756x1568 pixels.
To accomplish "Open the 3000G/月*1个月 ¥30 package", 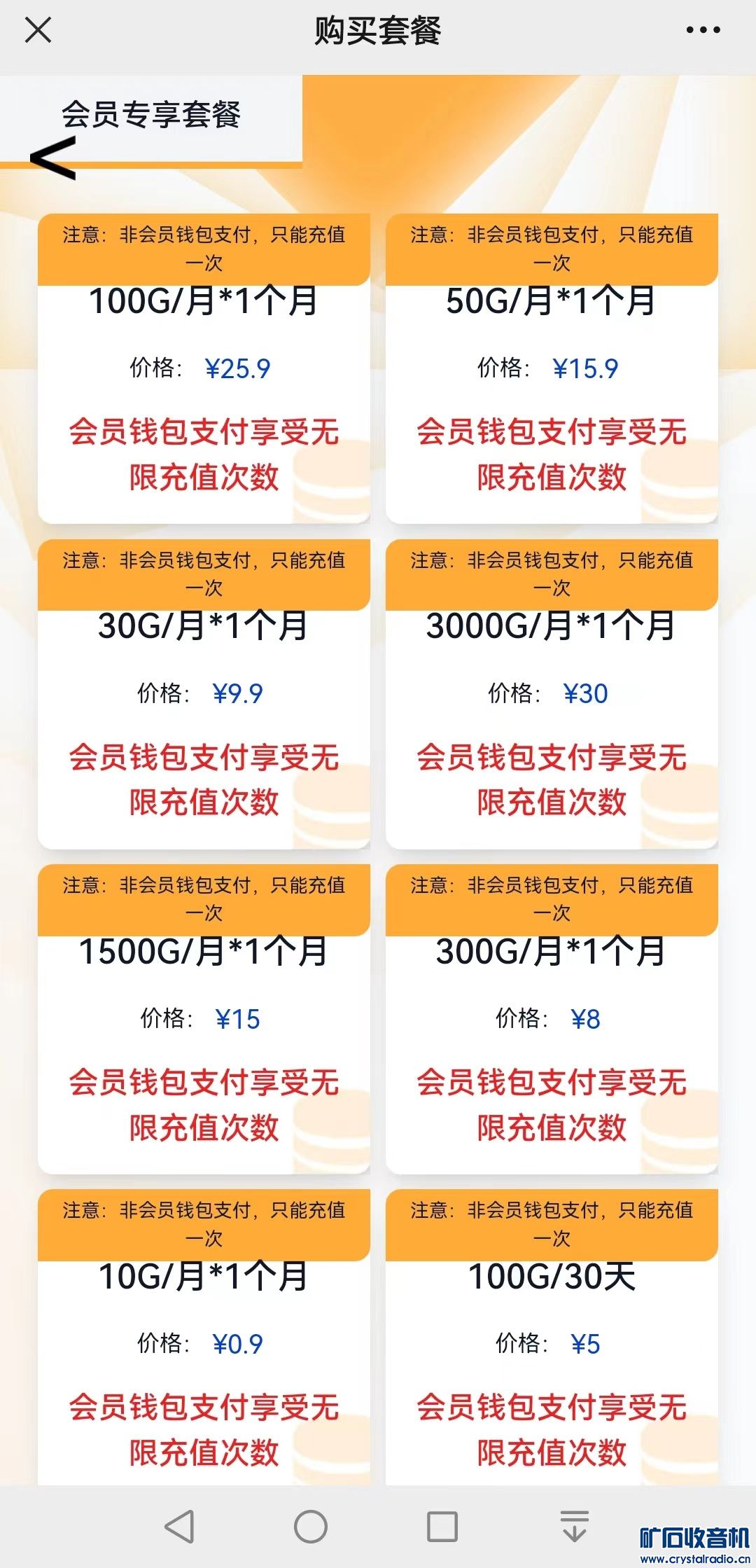I will coord(552,694).
